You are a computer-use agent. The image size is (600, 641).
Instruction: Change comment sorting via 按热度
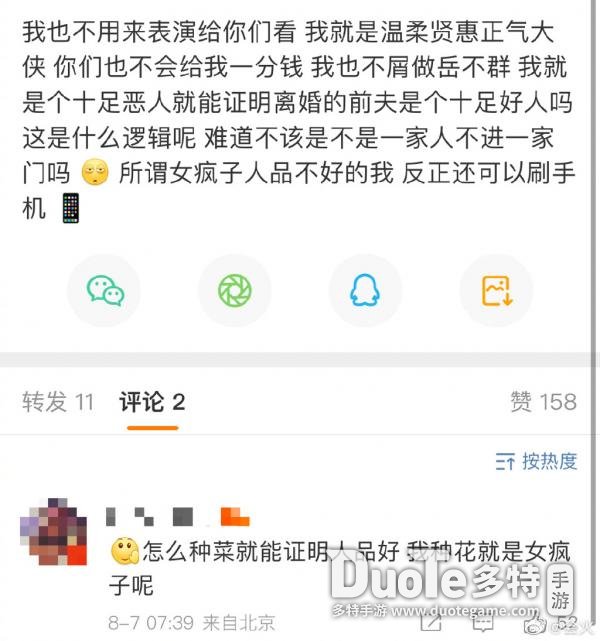[x=537, y=461]
